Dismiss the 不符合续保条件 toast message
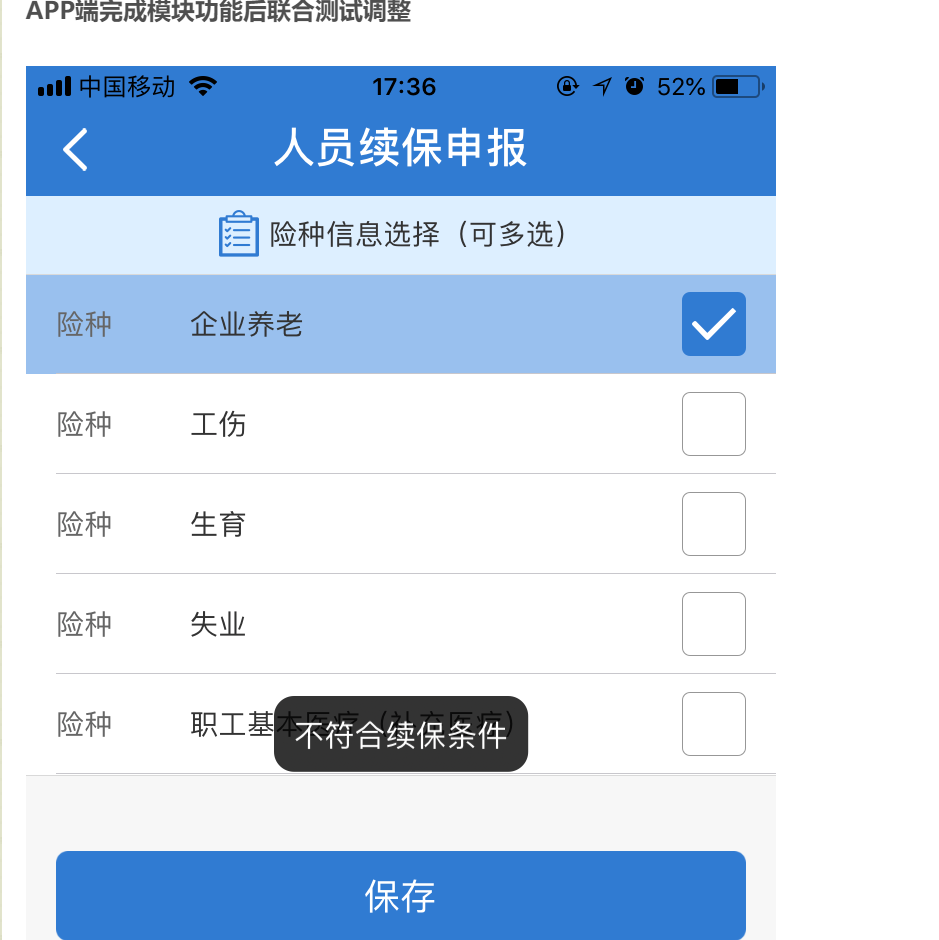Screen dimensions: 939x940 click(400, 734)
